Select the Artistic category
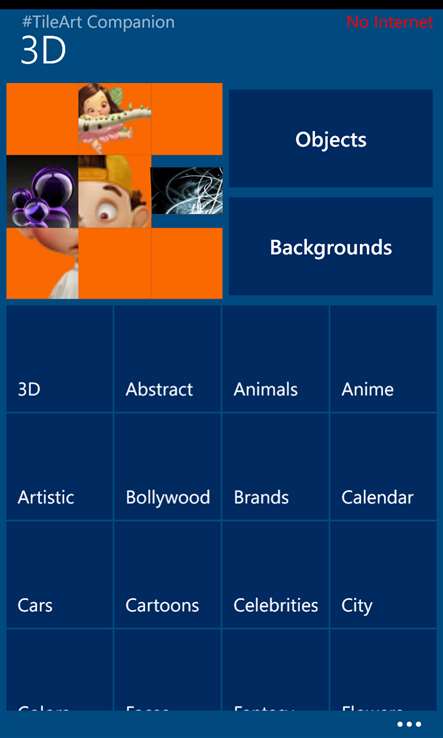 pos(59,466)
